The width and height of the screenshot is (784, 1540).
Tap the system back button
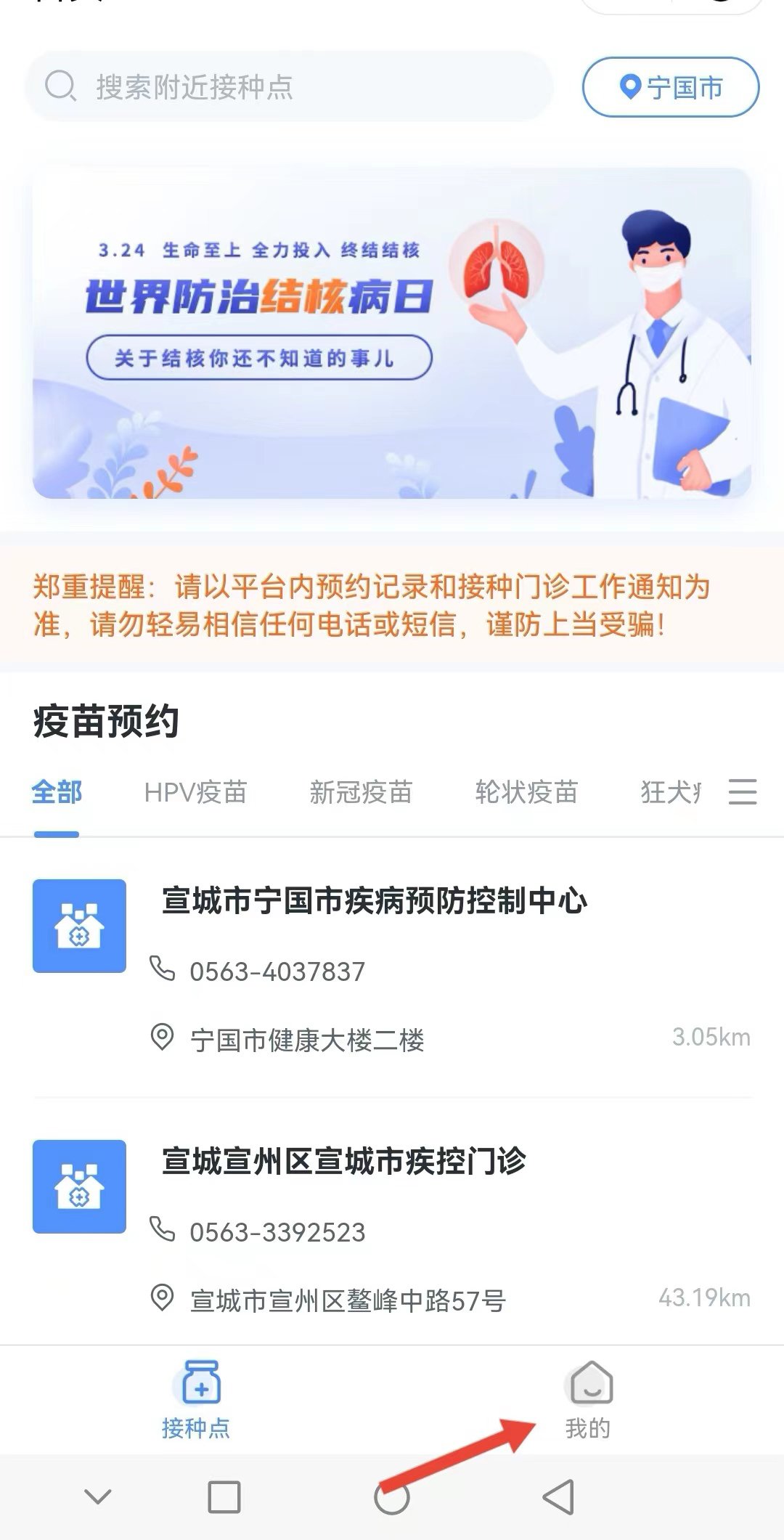[x=559, y=1496]
